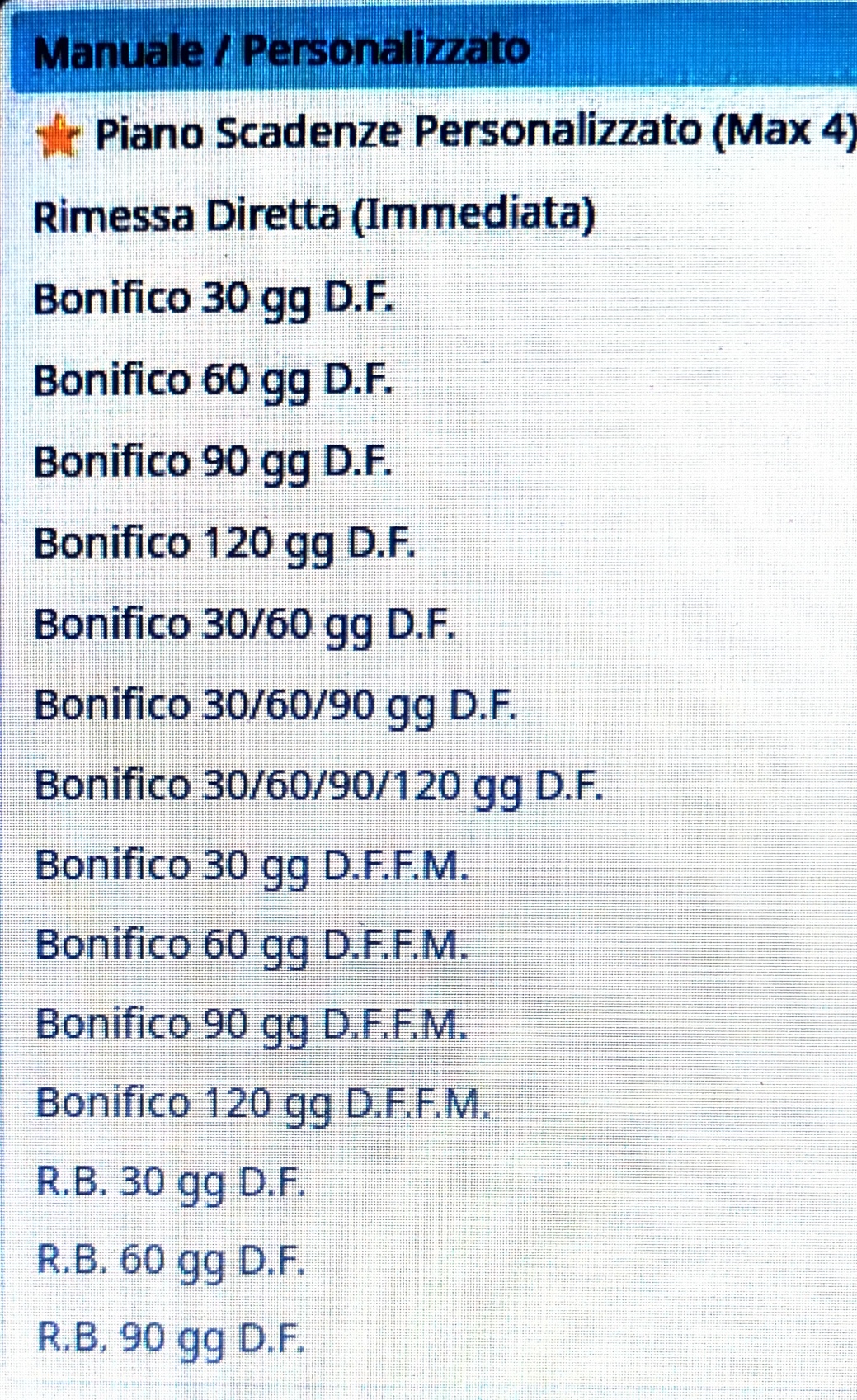Select Rimessa Diretta (Immediata)

tap(313, 216)
